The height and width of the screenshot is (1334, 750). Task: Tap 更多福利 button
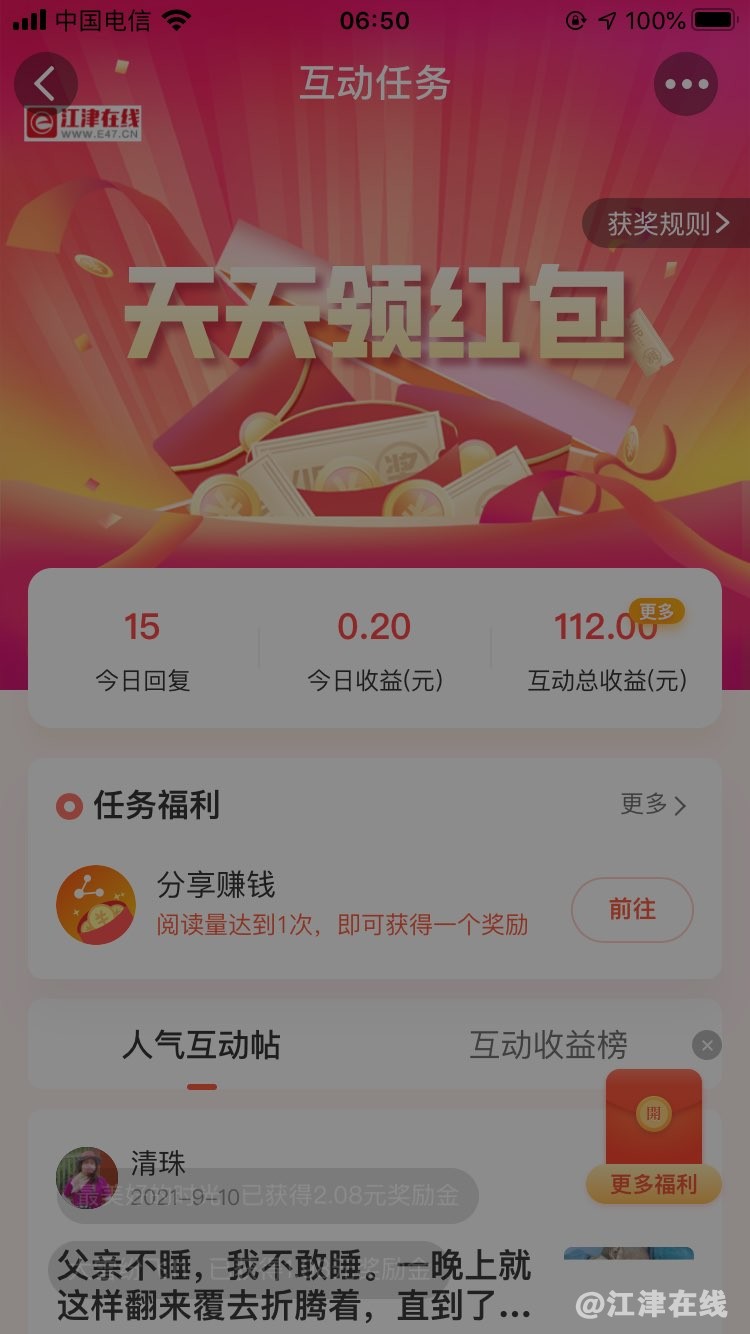[654, 1184]
